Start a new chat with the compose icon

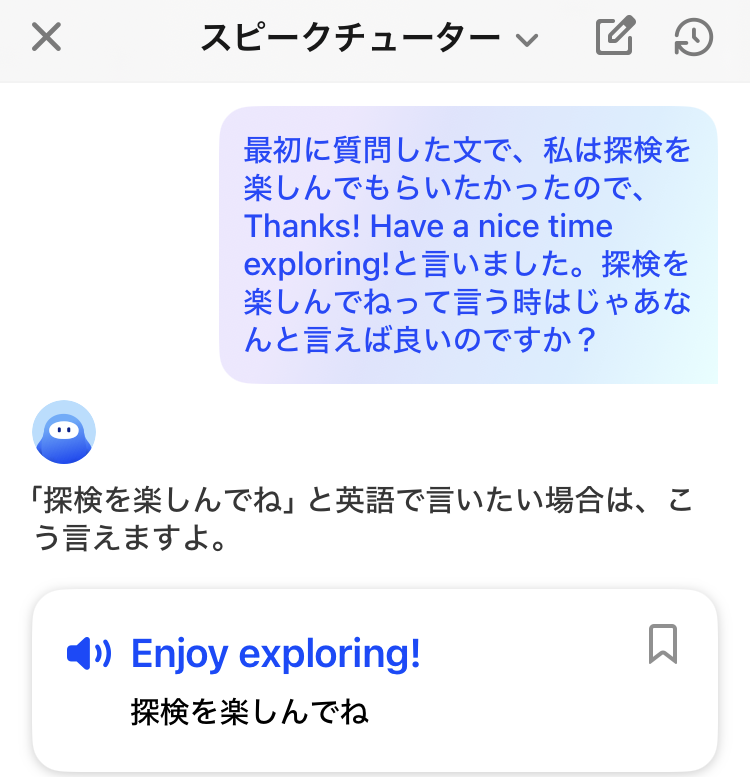pyautogui.click(x=614, y=37)
